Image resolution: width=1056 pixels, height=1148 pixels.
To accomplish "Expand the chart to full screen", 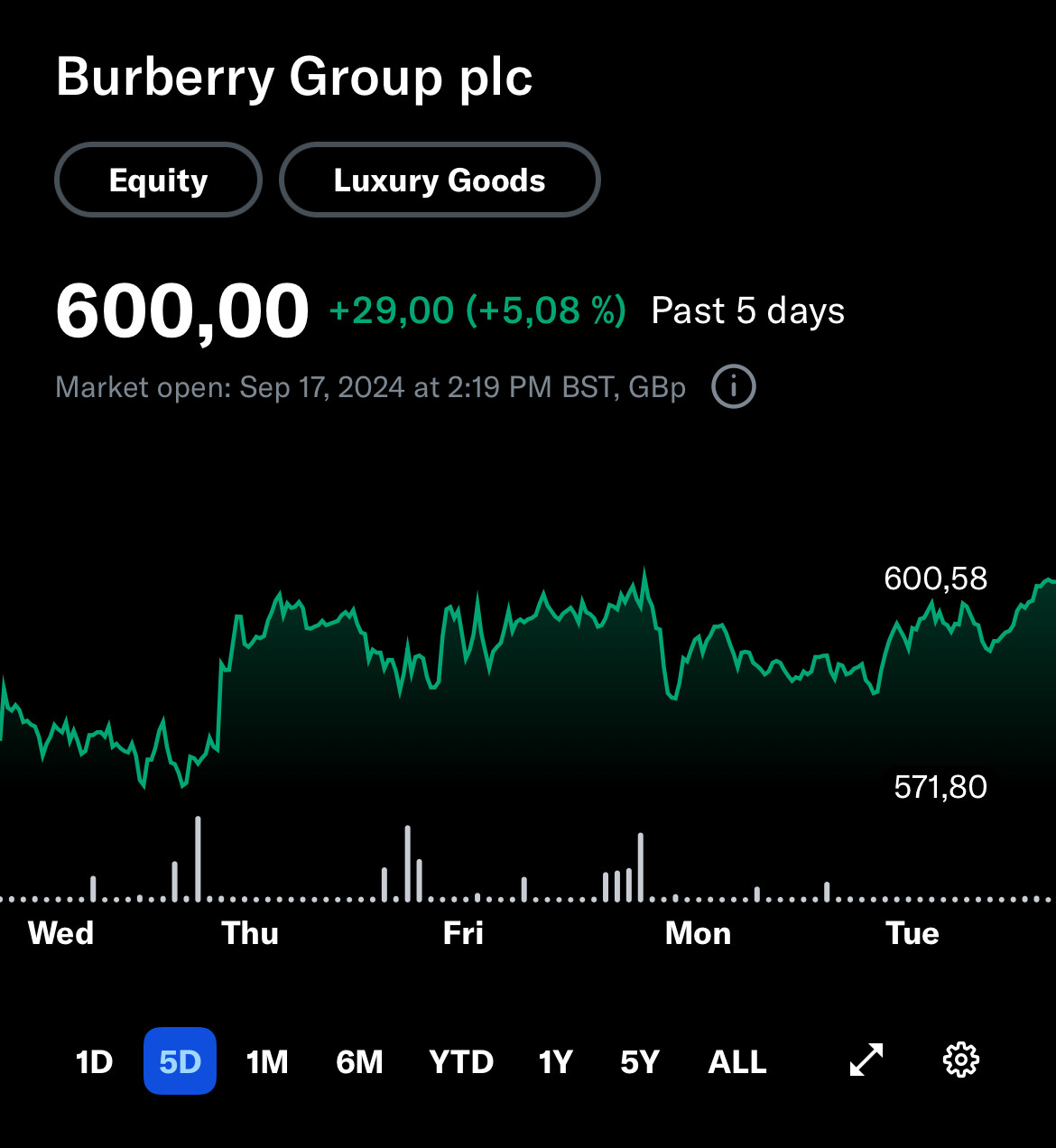I will (x=866, y=1060).
